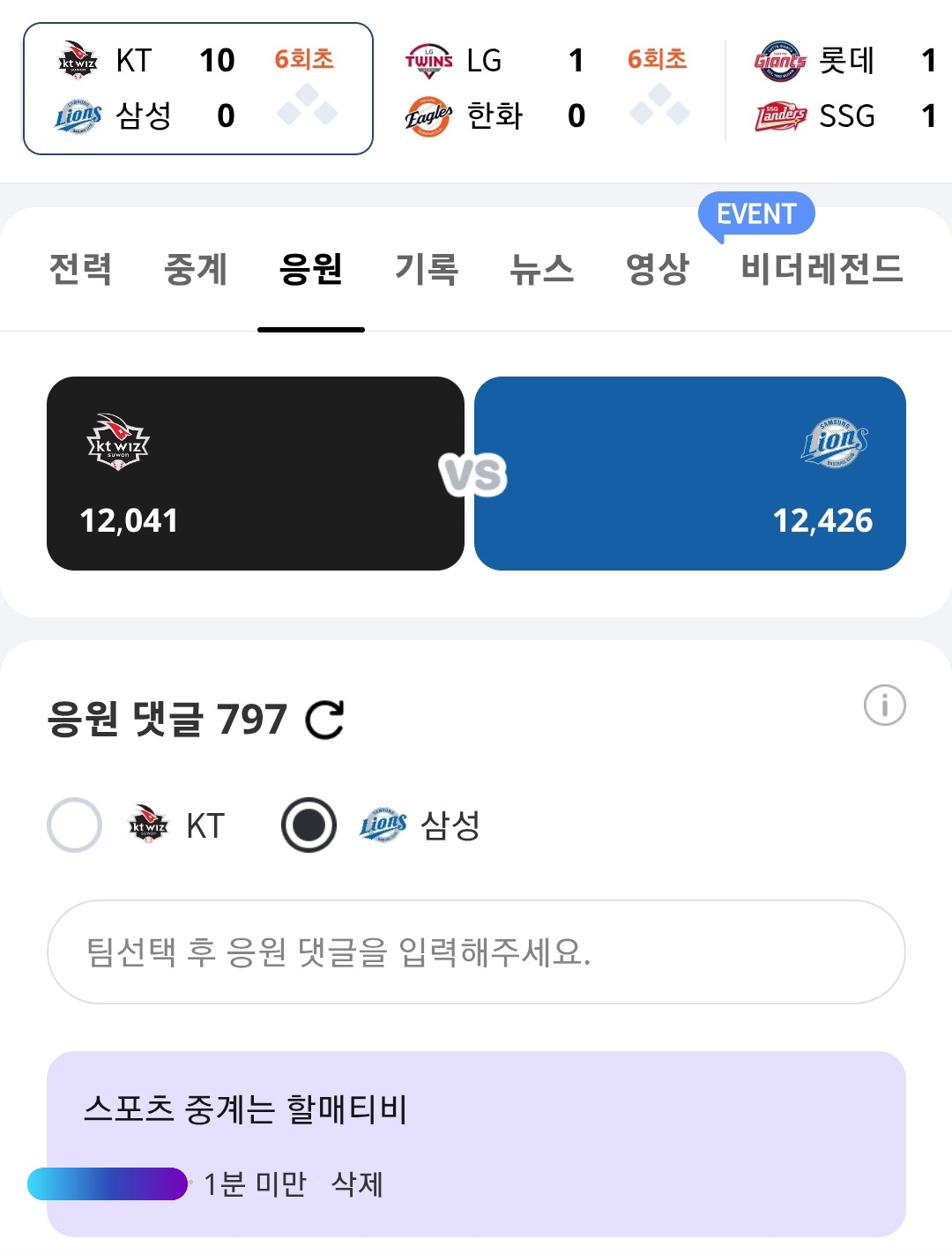952x1254 pixels.
Task: Cheer for KT Wiz on the black card
Action: (x=256, y=474)
